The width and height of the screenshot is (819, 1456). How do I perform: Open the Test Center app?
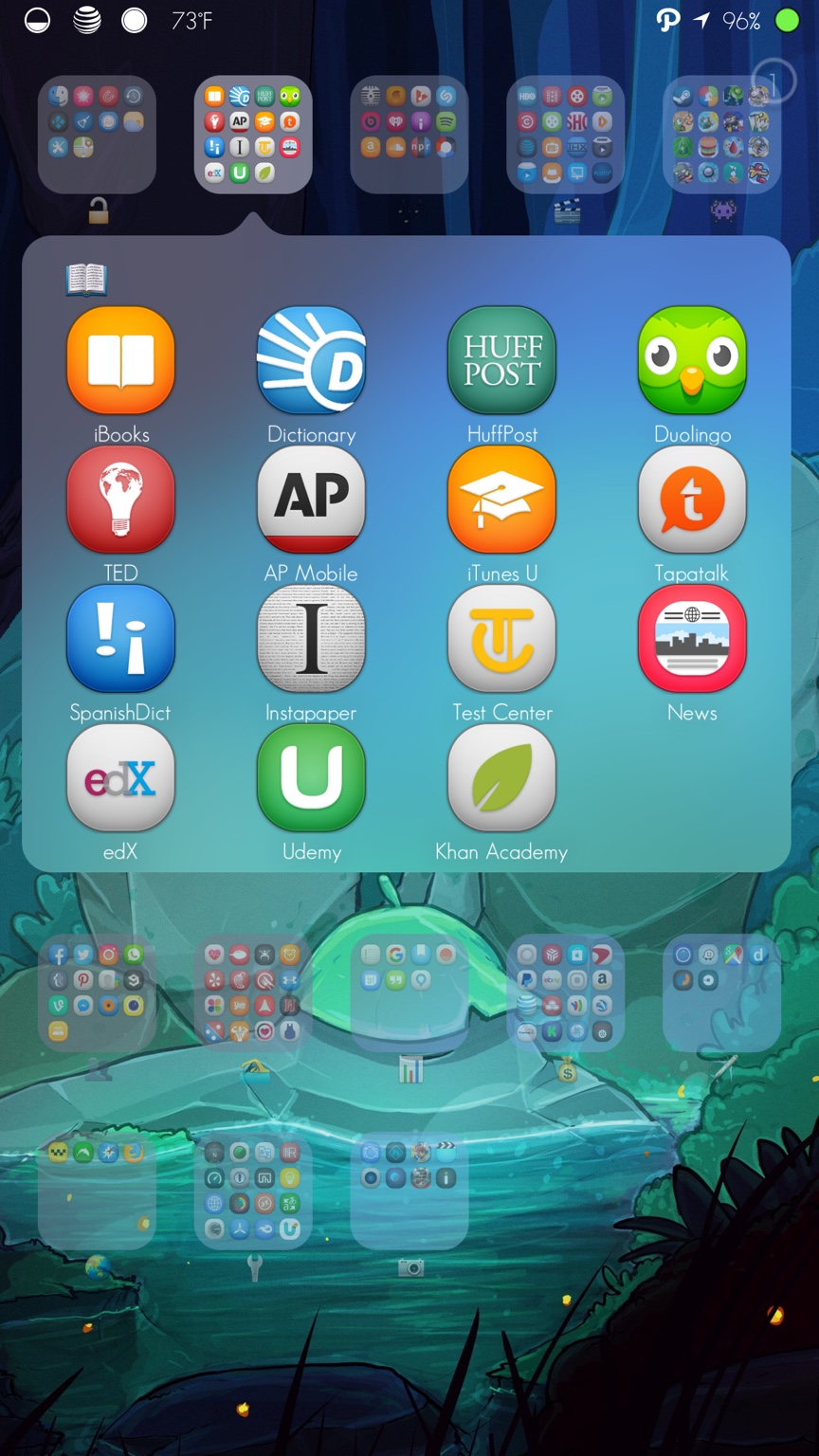pos(501,639)
